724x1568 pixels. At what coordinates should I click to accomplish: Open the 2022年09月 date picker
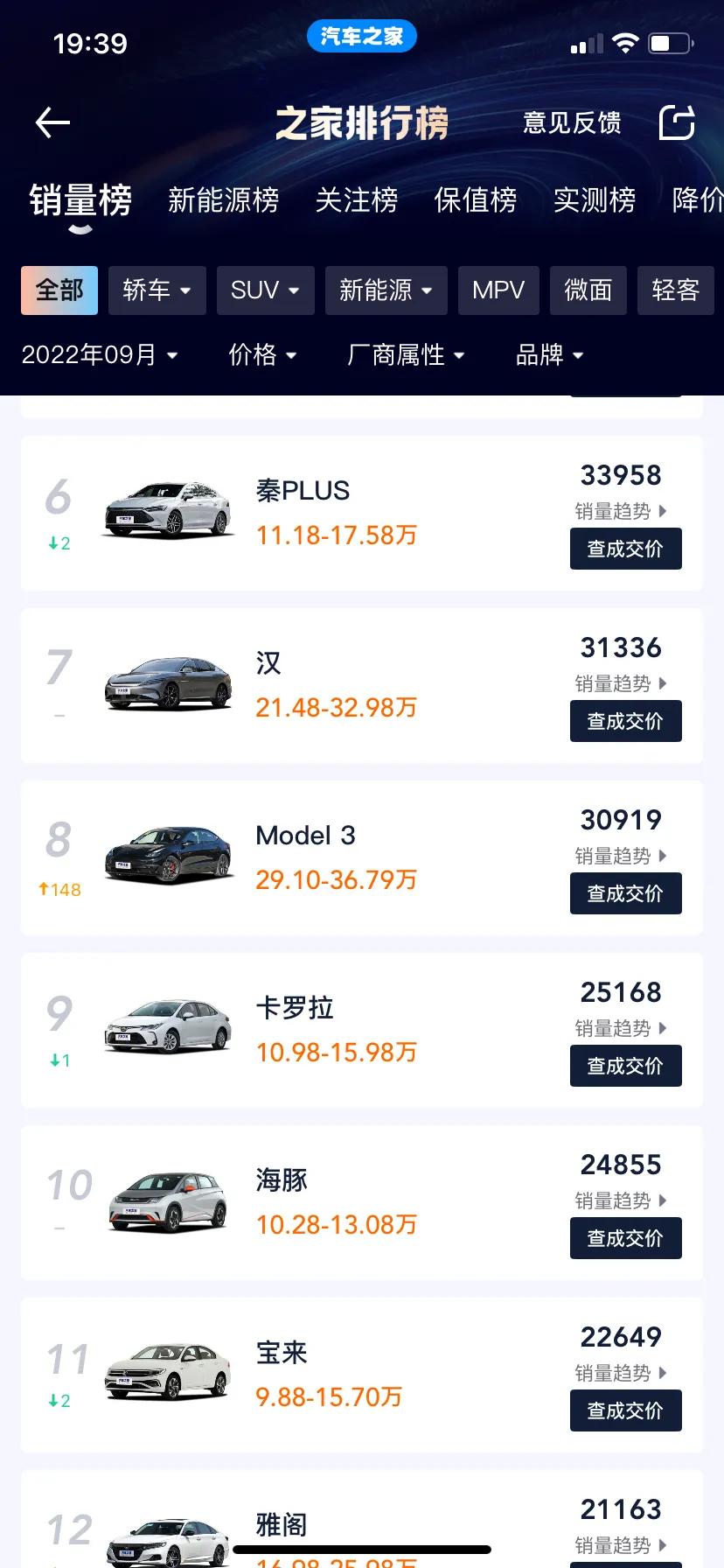tap(100, 354)
